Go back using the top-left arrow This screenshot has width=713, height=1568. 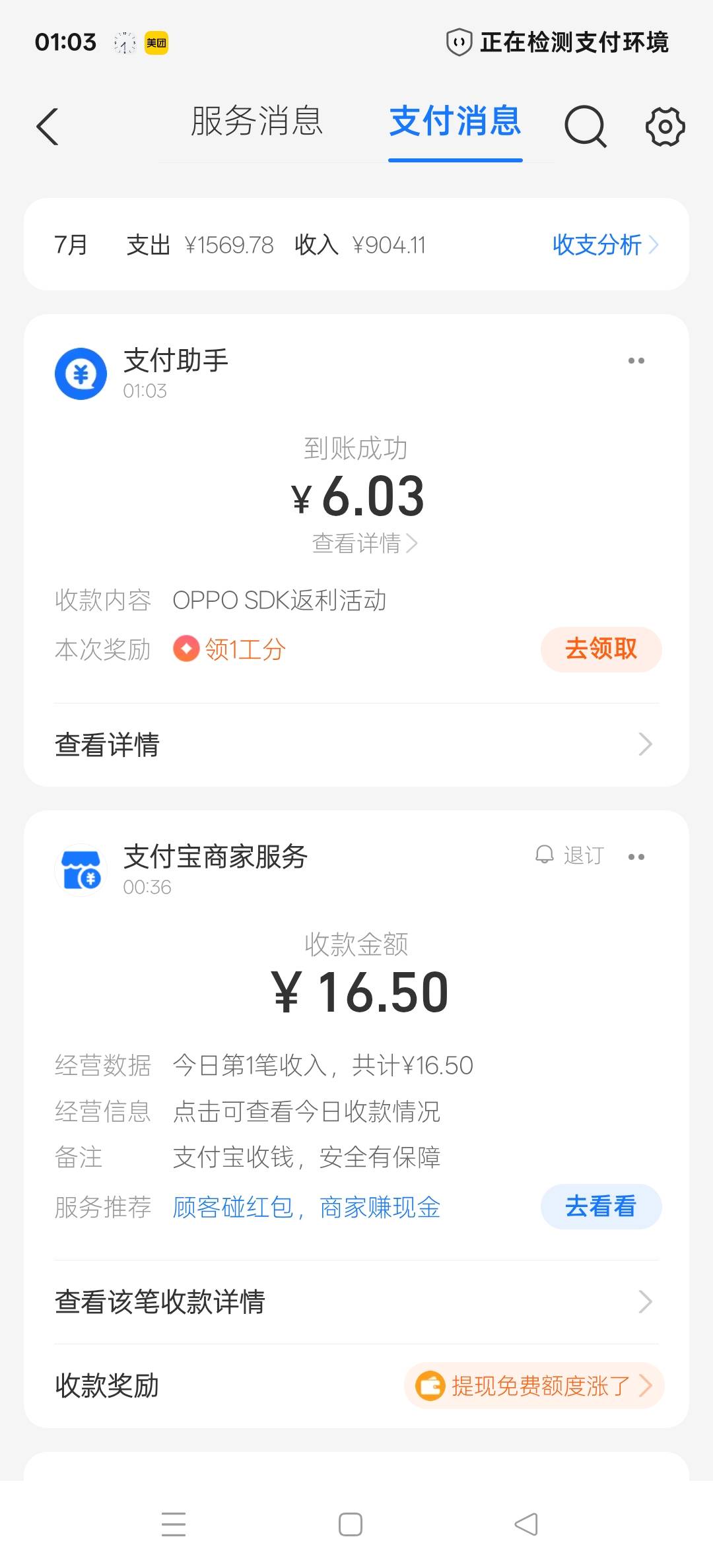click(48, 126)
